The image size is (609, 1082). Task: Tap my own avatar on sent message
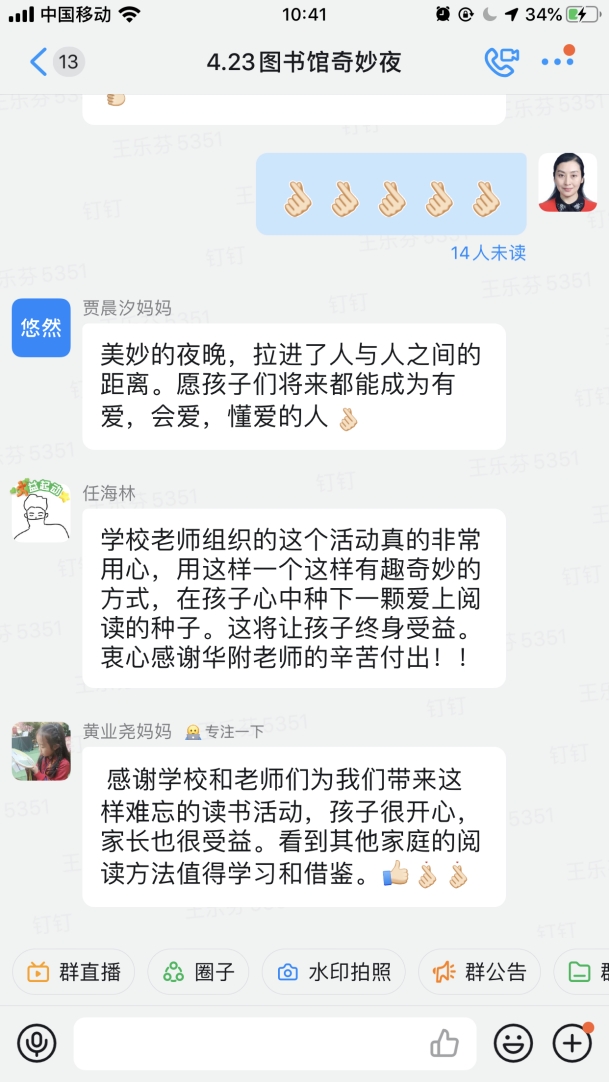click(568, 183)
